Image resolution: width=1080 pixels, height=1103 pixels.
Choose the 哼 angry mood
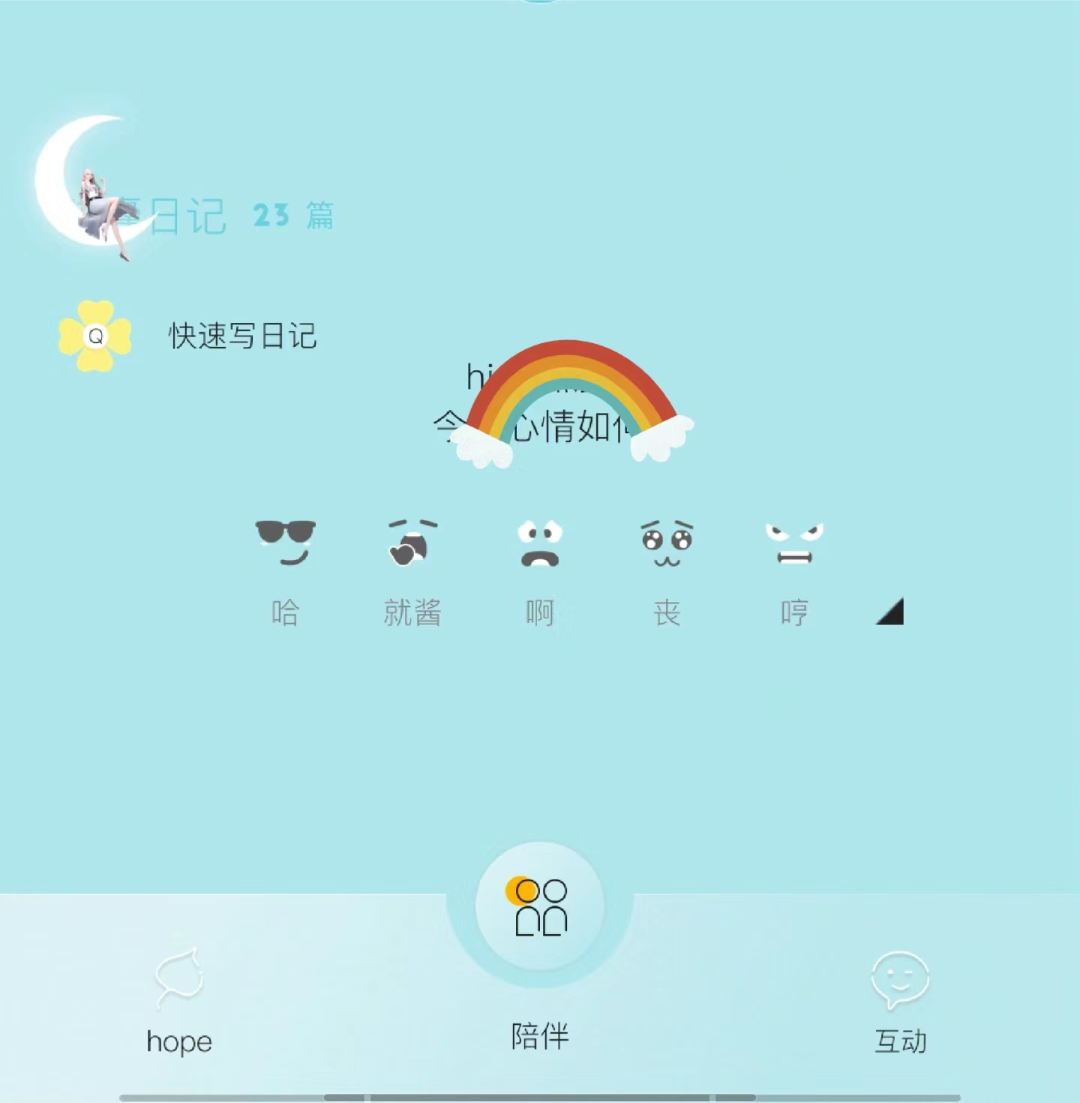pos(794,545)
